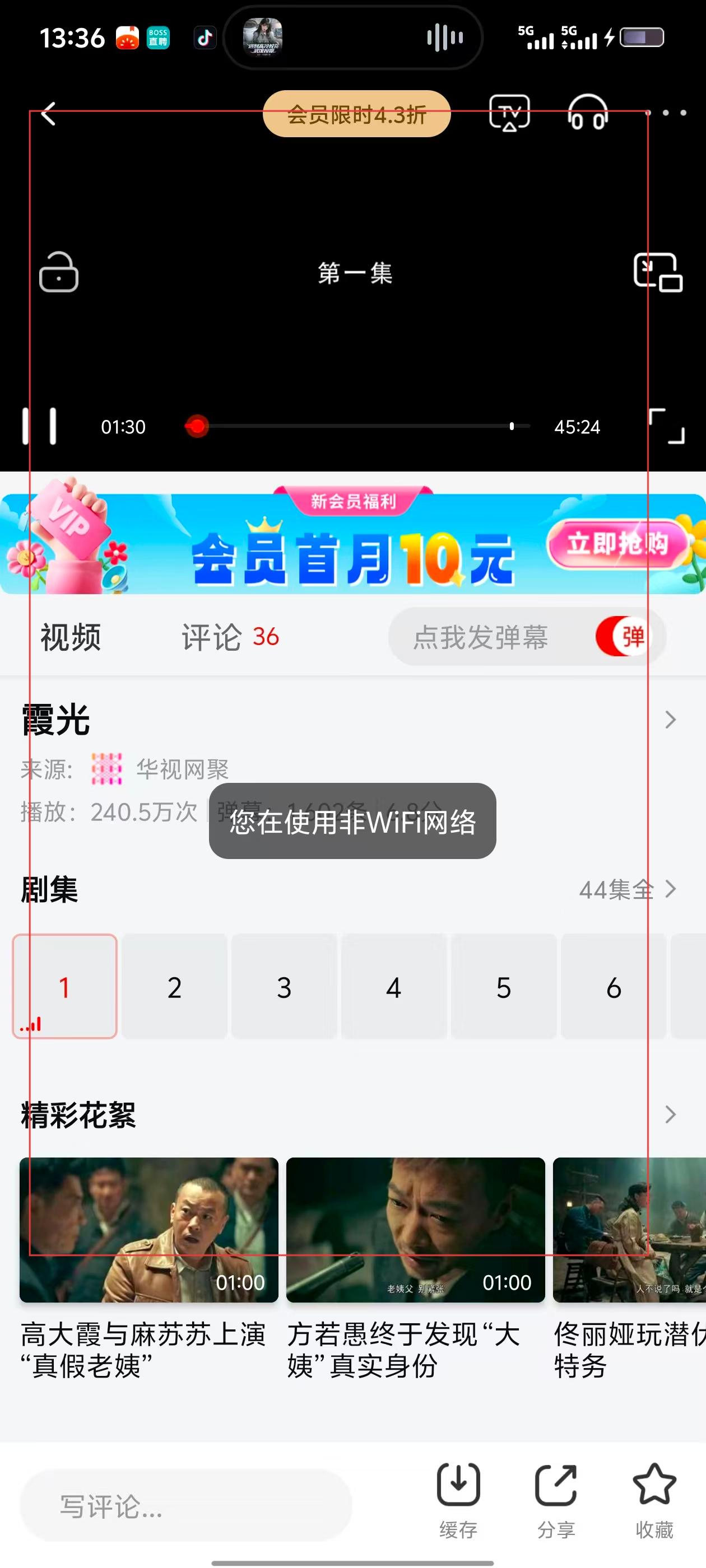
Task: Enter fullscreen video mode
Action: 666,426
